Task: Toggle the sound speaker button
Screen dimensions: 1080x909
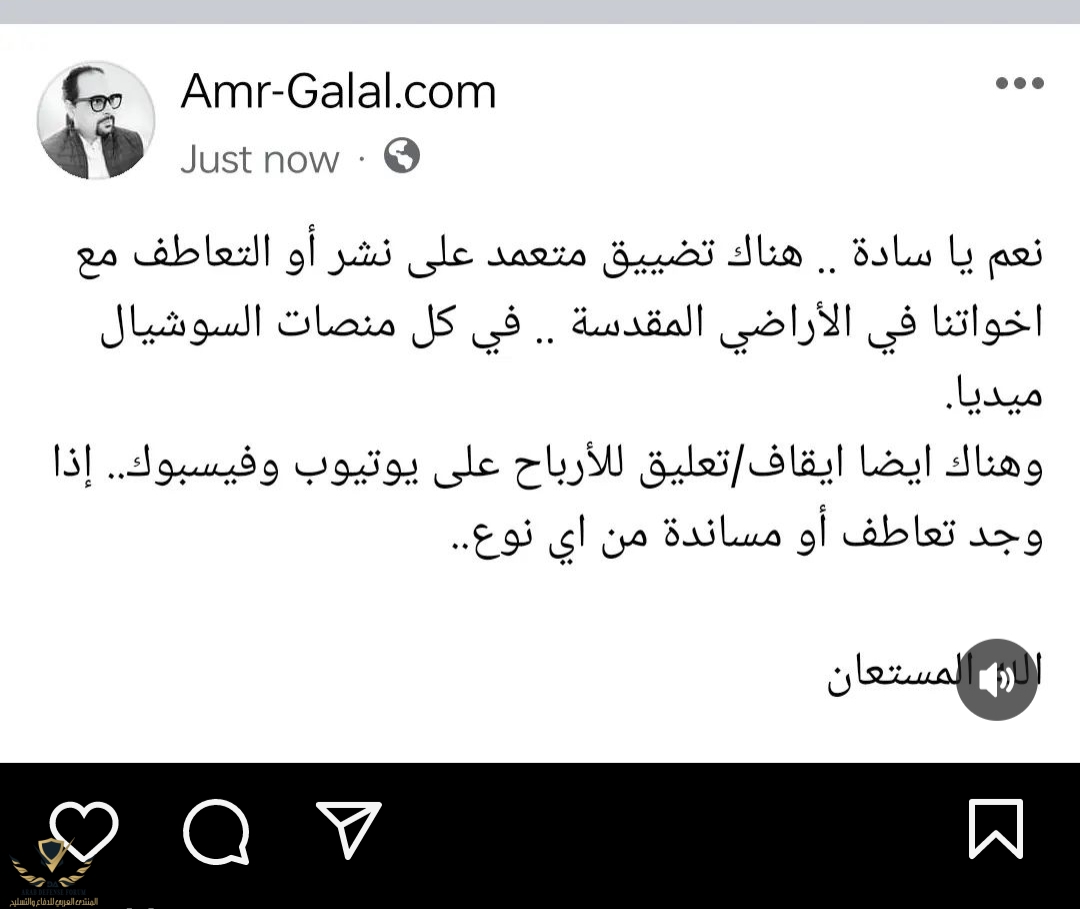Action: pos(996,680)
